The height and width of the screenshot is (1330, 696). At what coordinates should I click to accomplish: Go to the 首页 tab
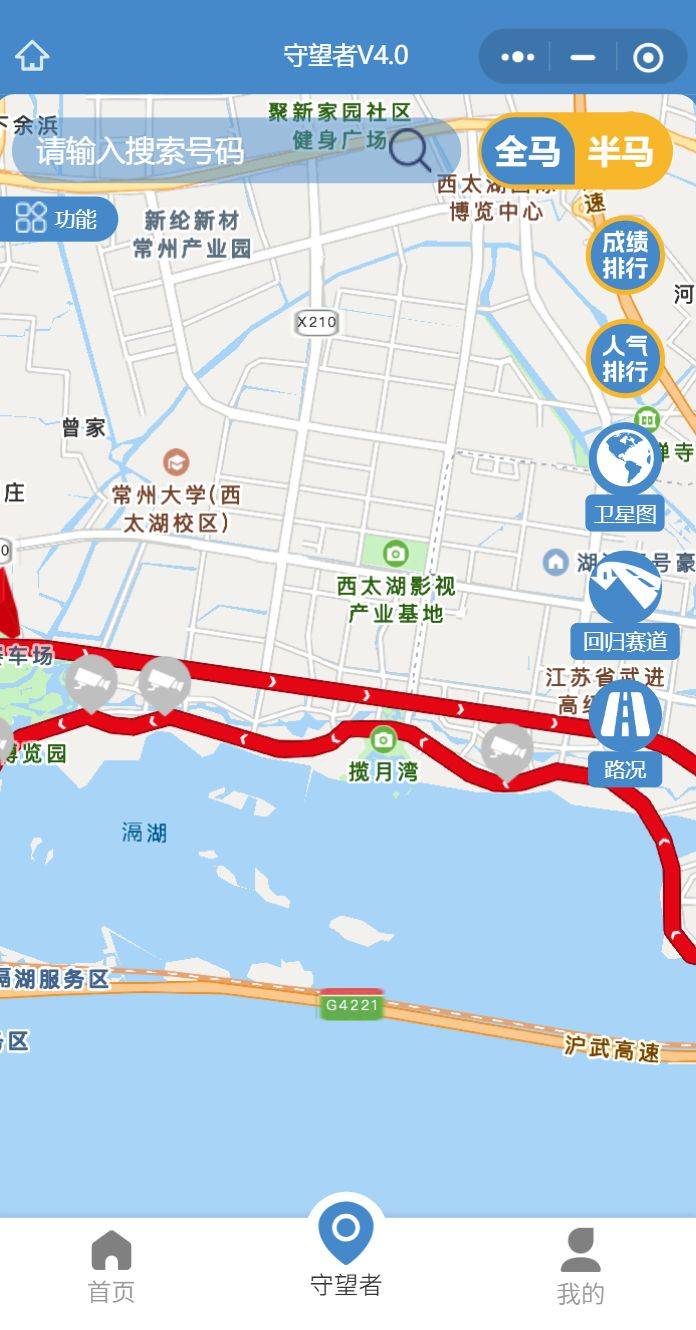[x=111, y=1266]
